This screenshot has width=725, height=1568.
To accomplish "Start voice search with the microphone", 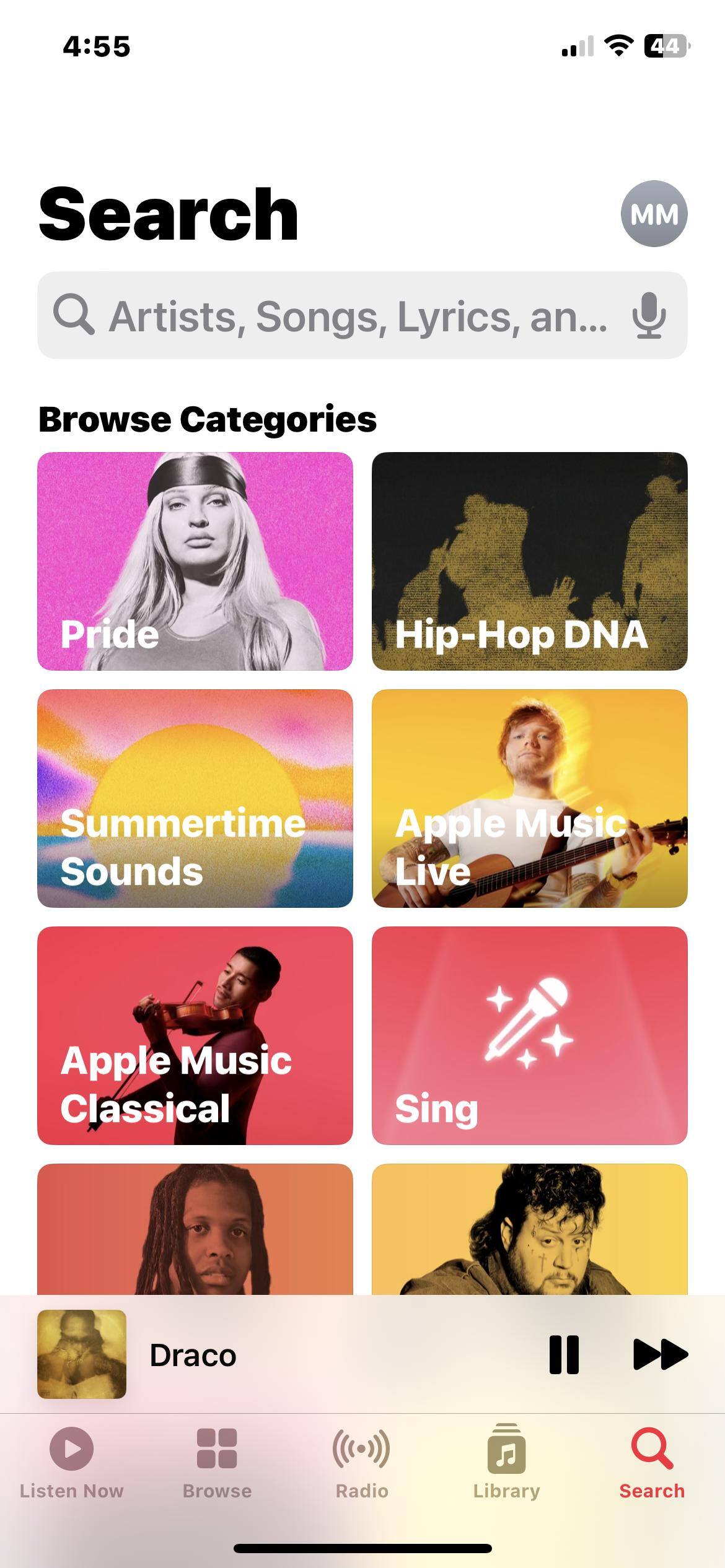I will coord(649,315).
